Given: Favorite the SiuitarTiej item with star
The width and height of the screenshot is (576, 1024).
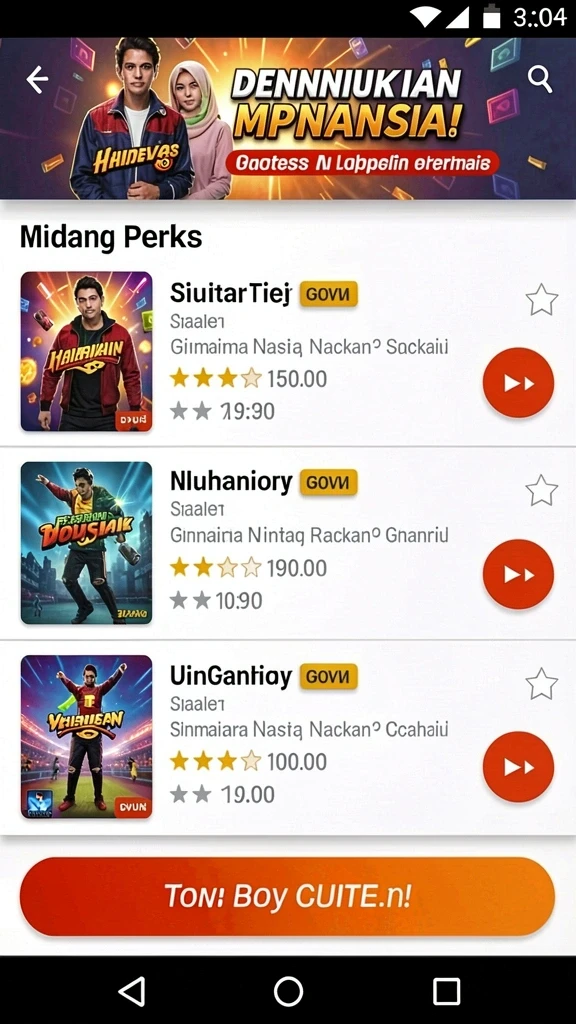Looking at the screenshot, I should click(x=541, y=300).
